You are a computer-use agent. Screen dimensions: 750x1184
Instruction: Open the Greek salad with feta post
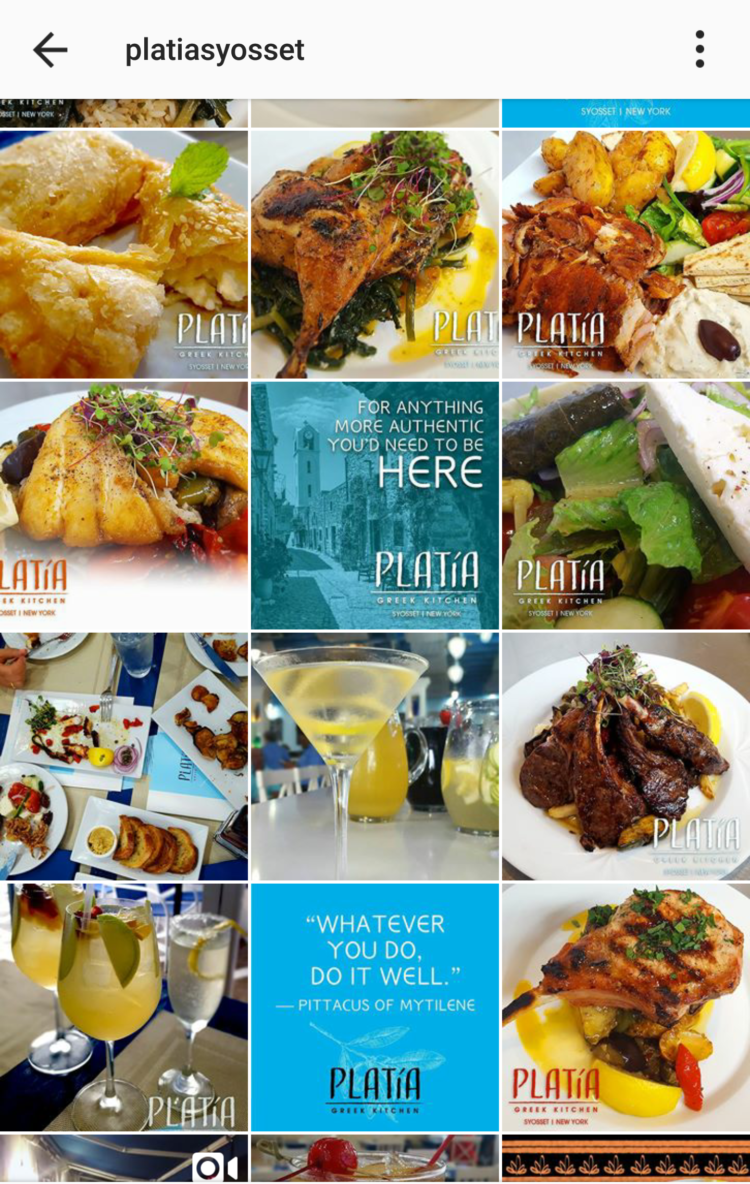point(626,505)
